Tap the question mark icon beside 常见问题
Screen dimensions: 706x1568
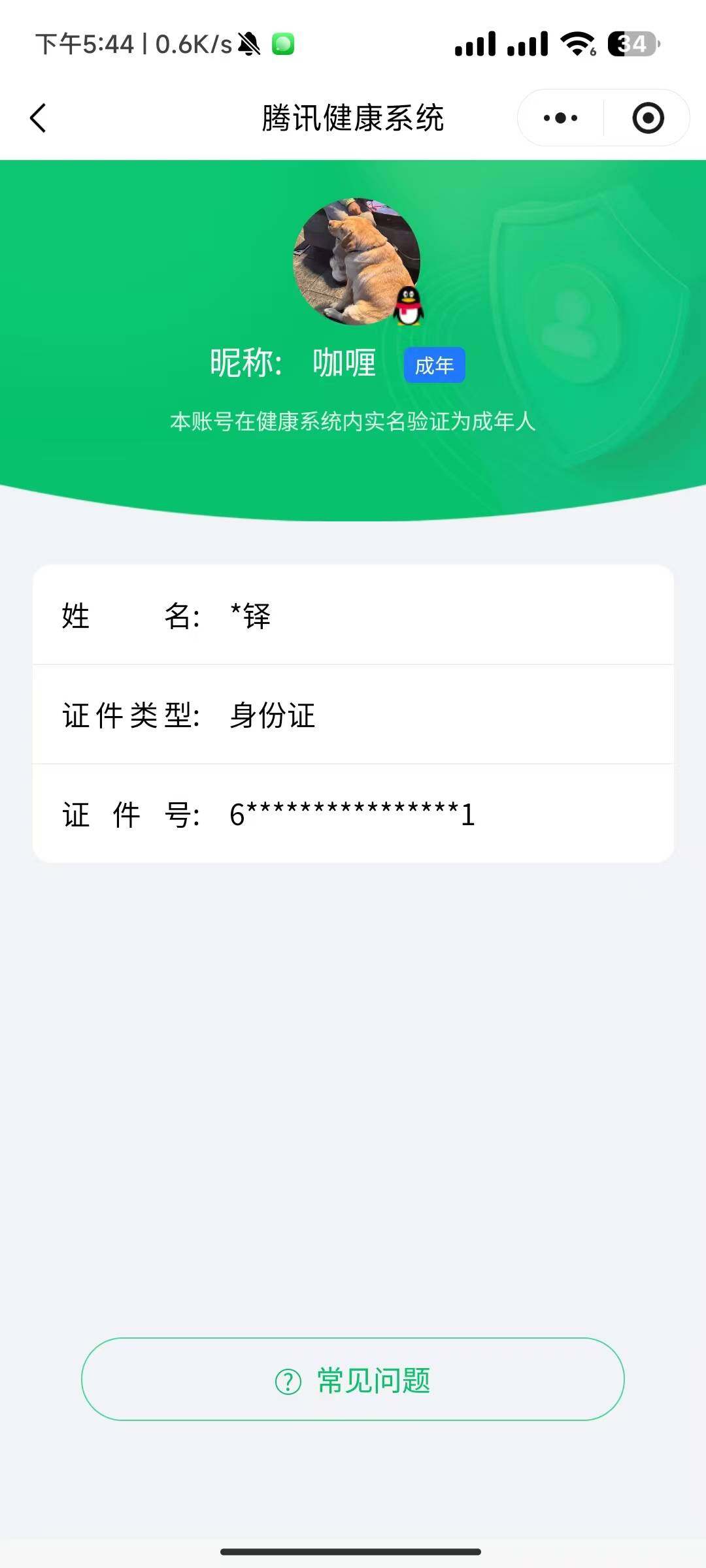[286, 1379]
